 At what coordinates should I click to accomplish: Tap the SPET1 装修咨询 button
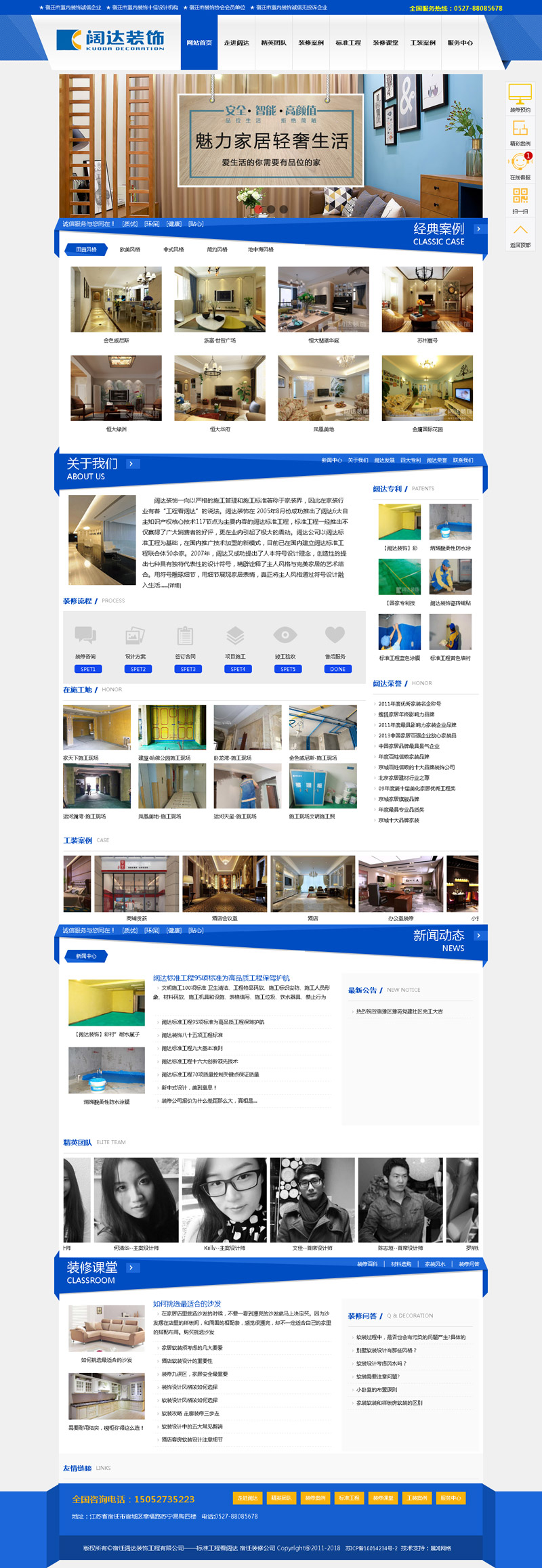tap(88, 669)
